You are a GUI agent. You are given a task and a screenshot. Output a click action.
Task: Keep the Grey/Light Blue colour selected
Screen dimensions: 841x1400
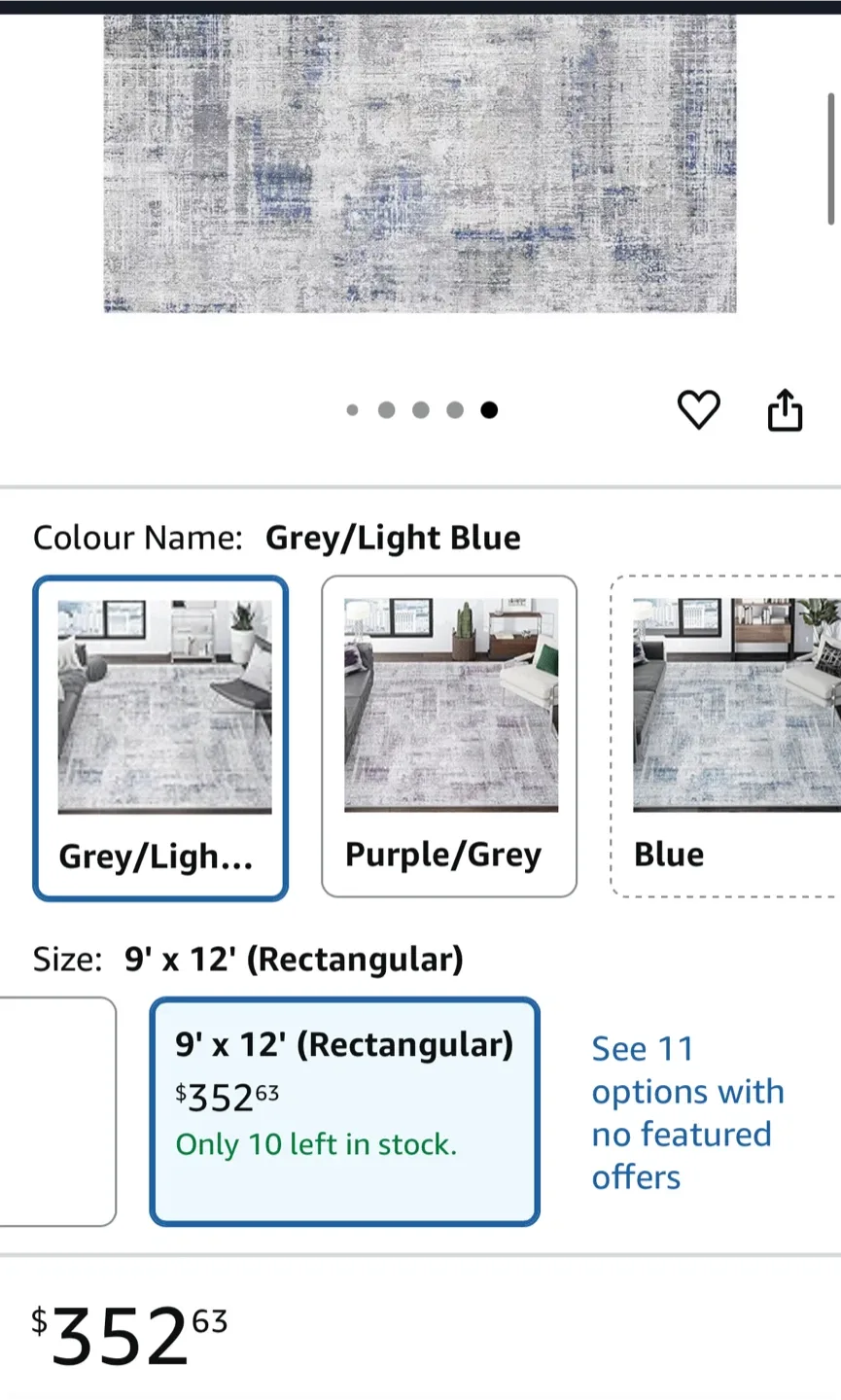click(159, 736)
